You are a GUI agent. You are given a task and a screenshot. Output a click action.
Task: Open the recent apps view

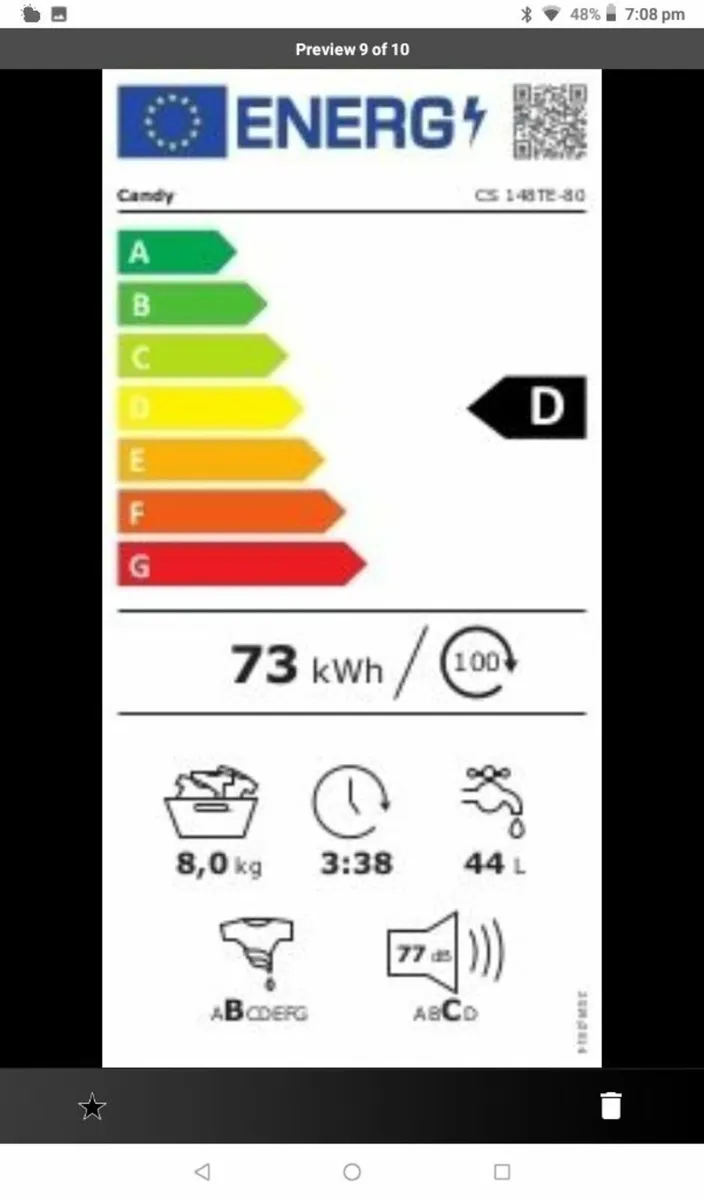[x=502, y=1171]
